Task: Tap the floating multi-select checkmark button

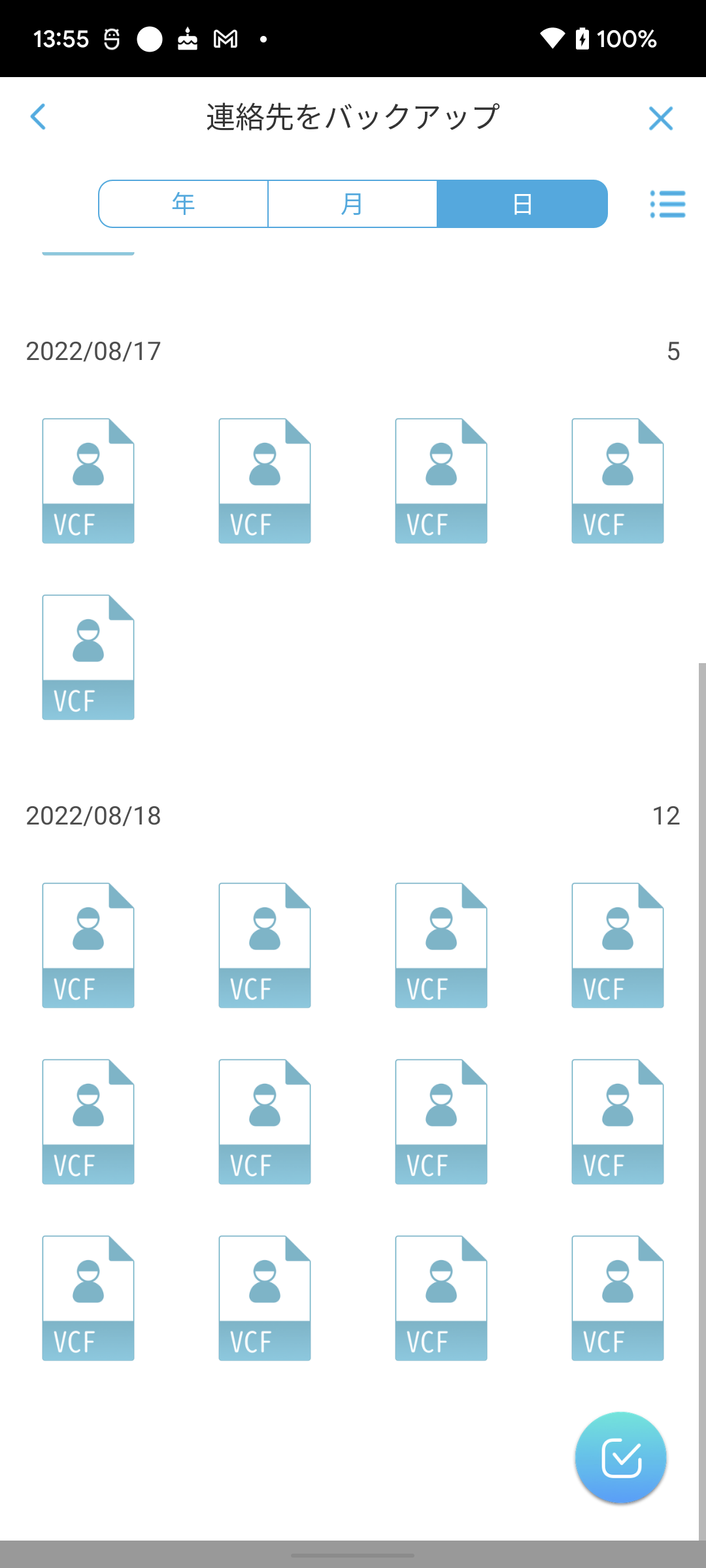Action: point(620,1457)
